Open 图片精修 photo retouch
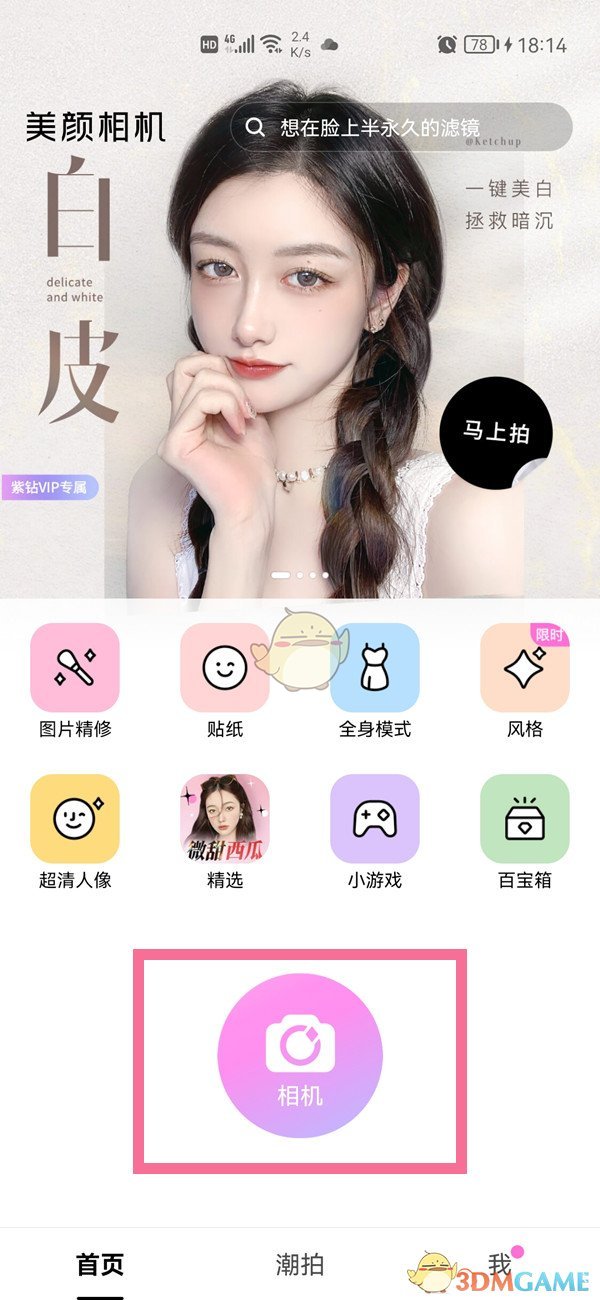Screen dimensions: 600x1300 75,668
